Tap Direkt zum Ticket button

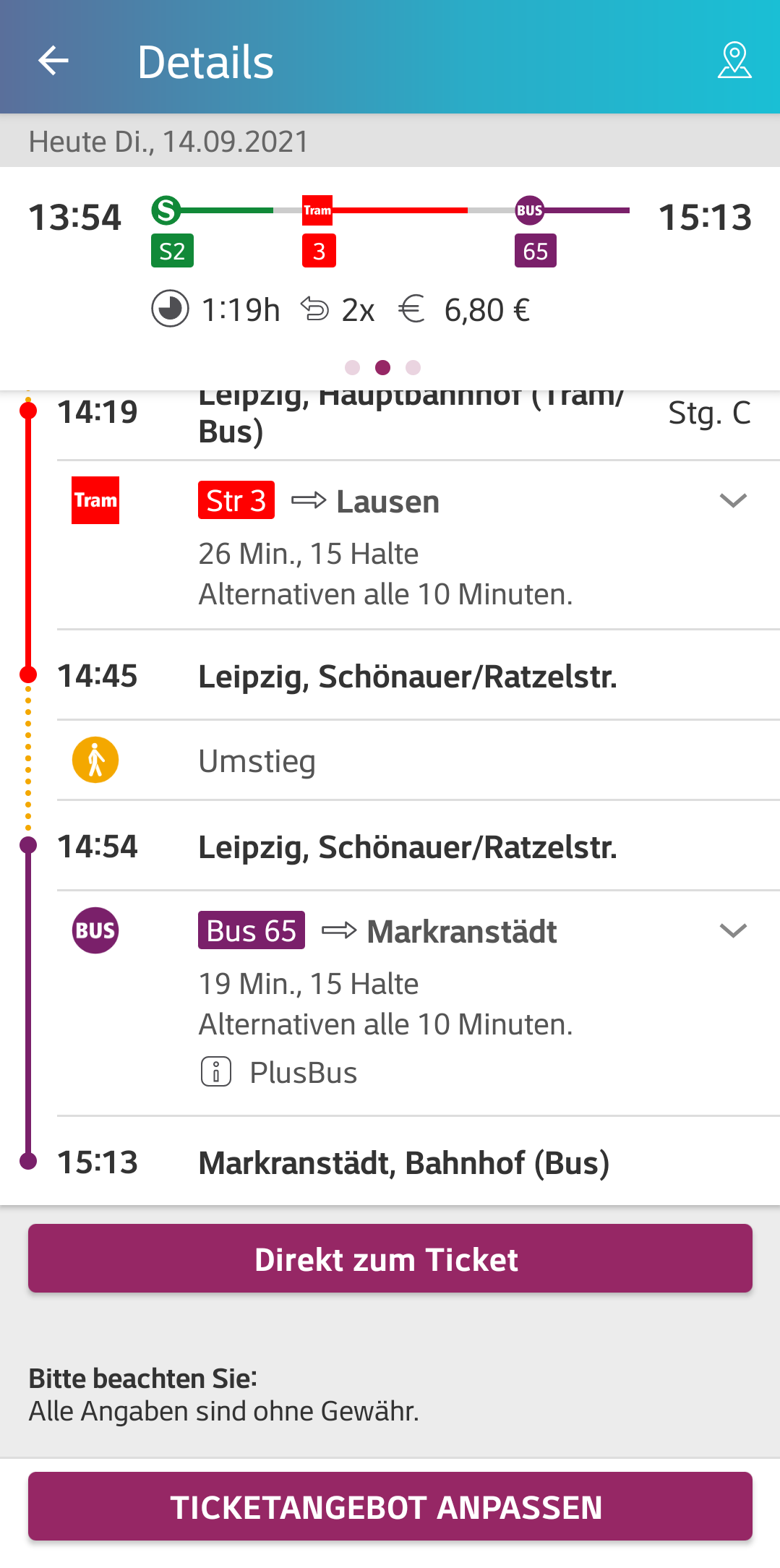pos(390,1259)
